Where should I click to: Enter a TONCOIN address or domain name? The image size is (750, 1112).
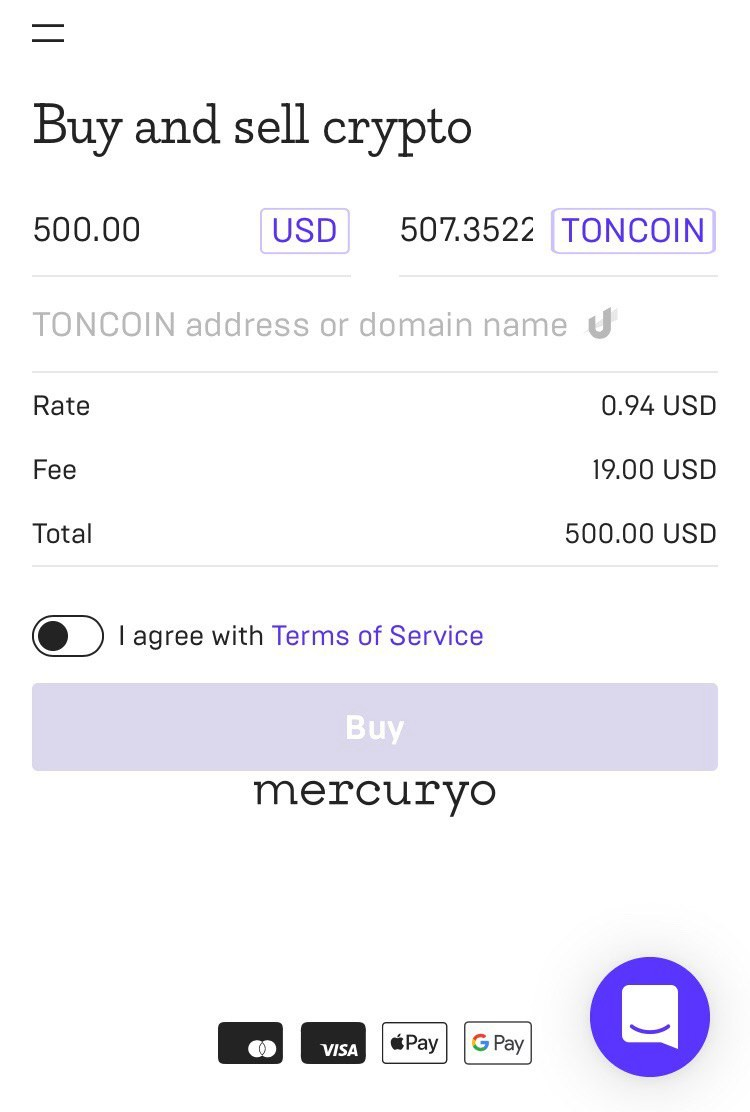pos(300,325)
